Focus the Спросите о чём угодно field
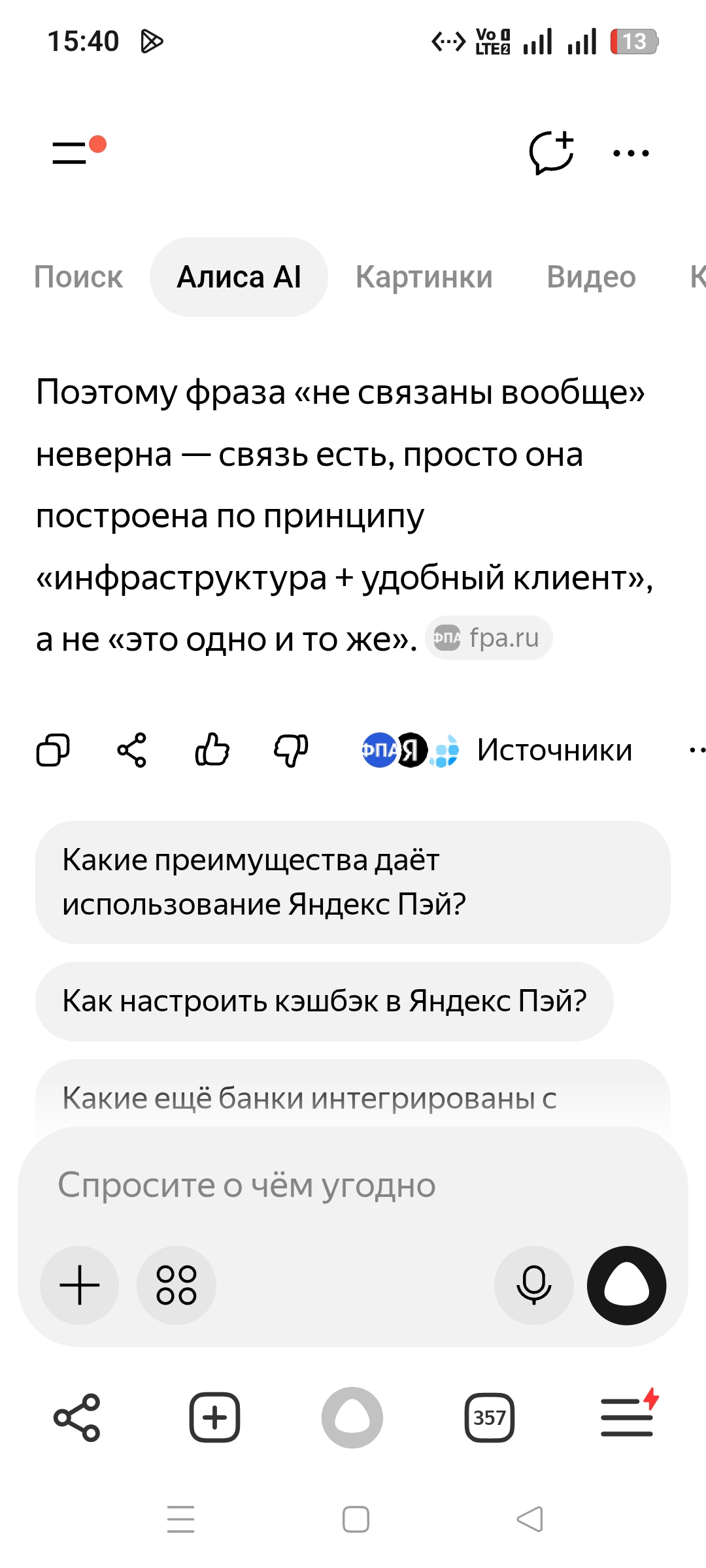Screen dimensions: 706x1568 353,1184
